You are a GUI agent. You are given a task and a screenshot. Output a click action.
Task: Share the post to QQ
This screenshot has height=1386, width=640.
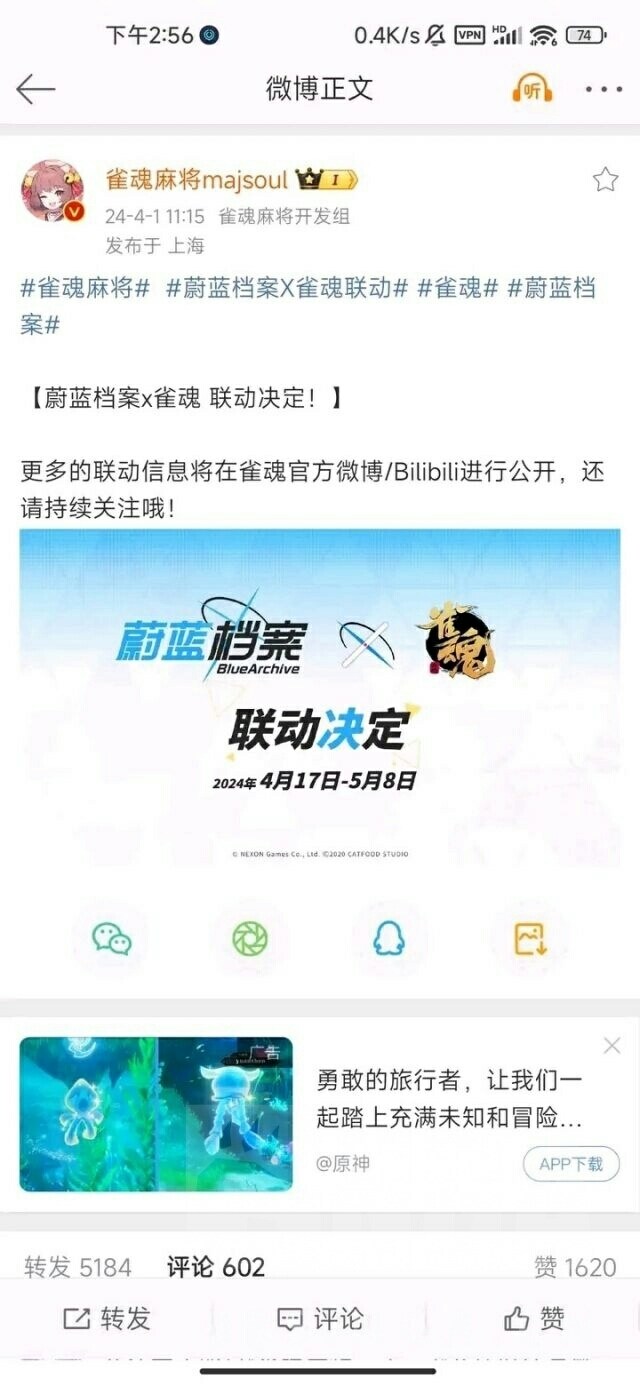(389, 939)
